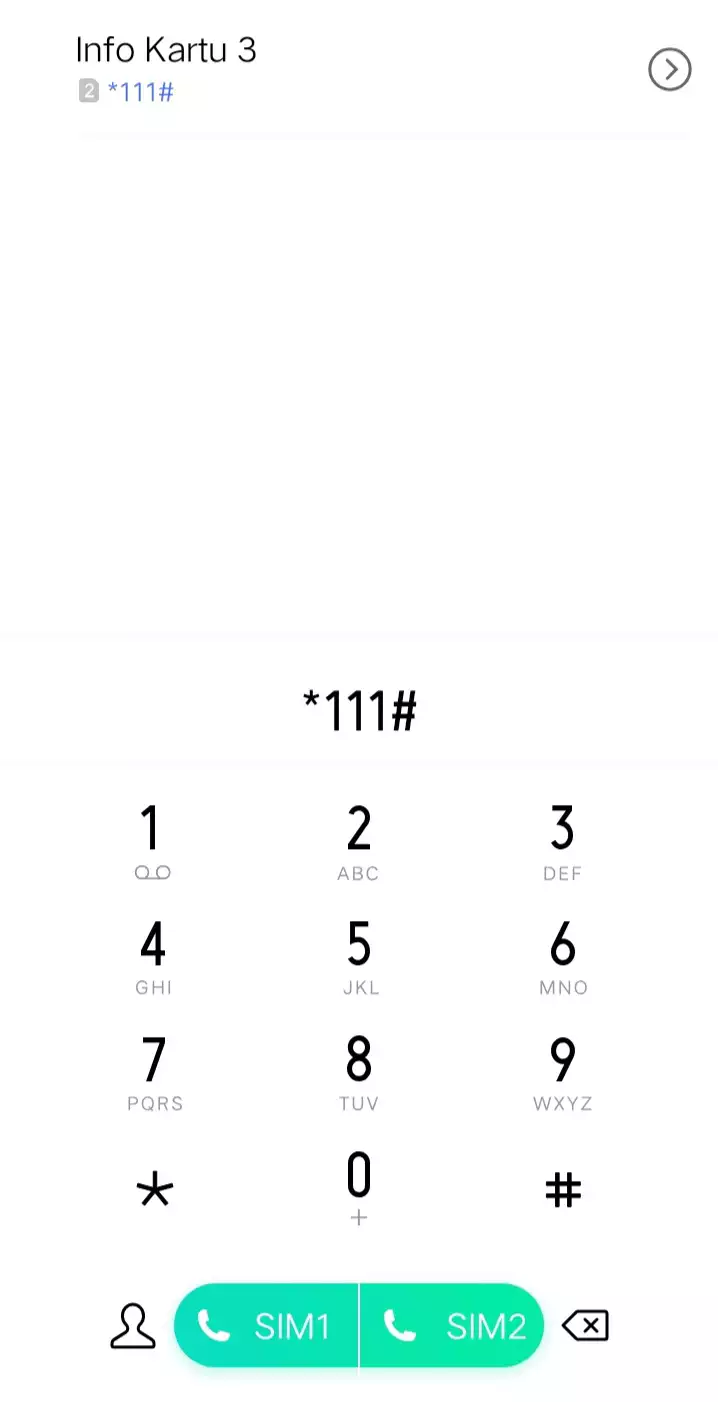Open details arrow for Info Kartu 3
This screenshot has height=1402, width=718.
tap(669, 70)
